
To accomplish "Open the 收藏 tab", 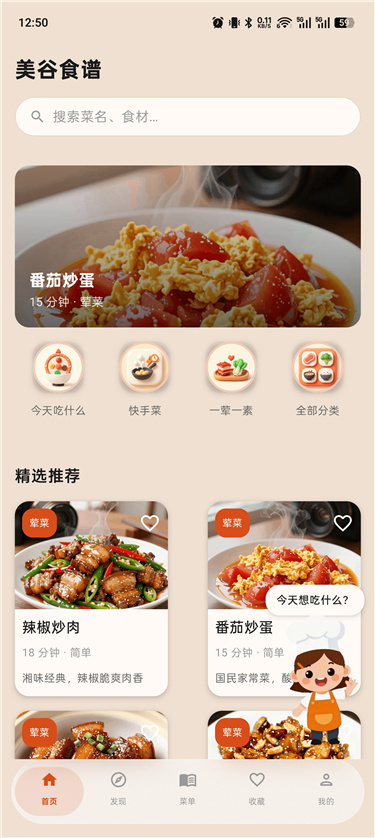I will pyautogui.click(x=257, y=789).
